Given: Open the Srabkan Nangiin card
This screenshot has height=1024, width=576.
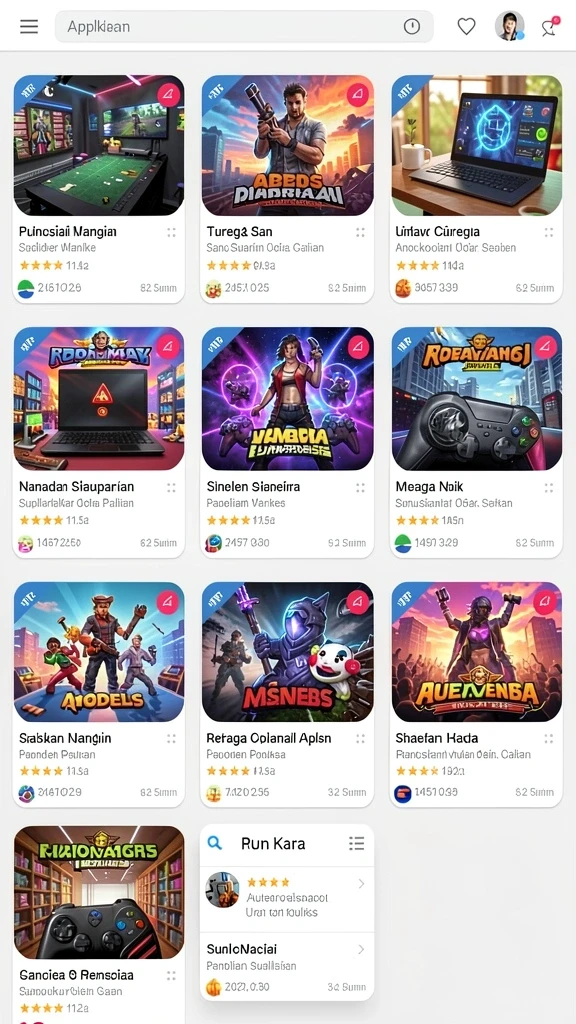Looking at the screenshot, I should coord(99,695).
